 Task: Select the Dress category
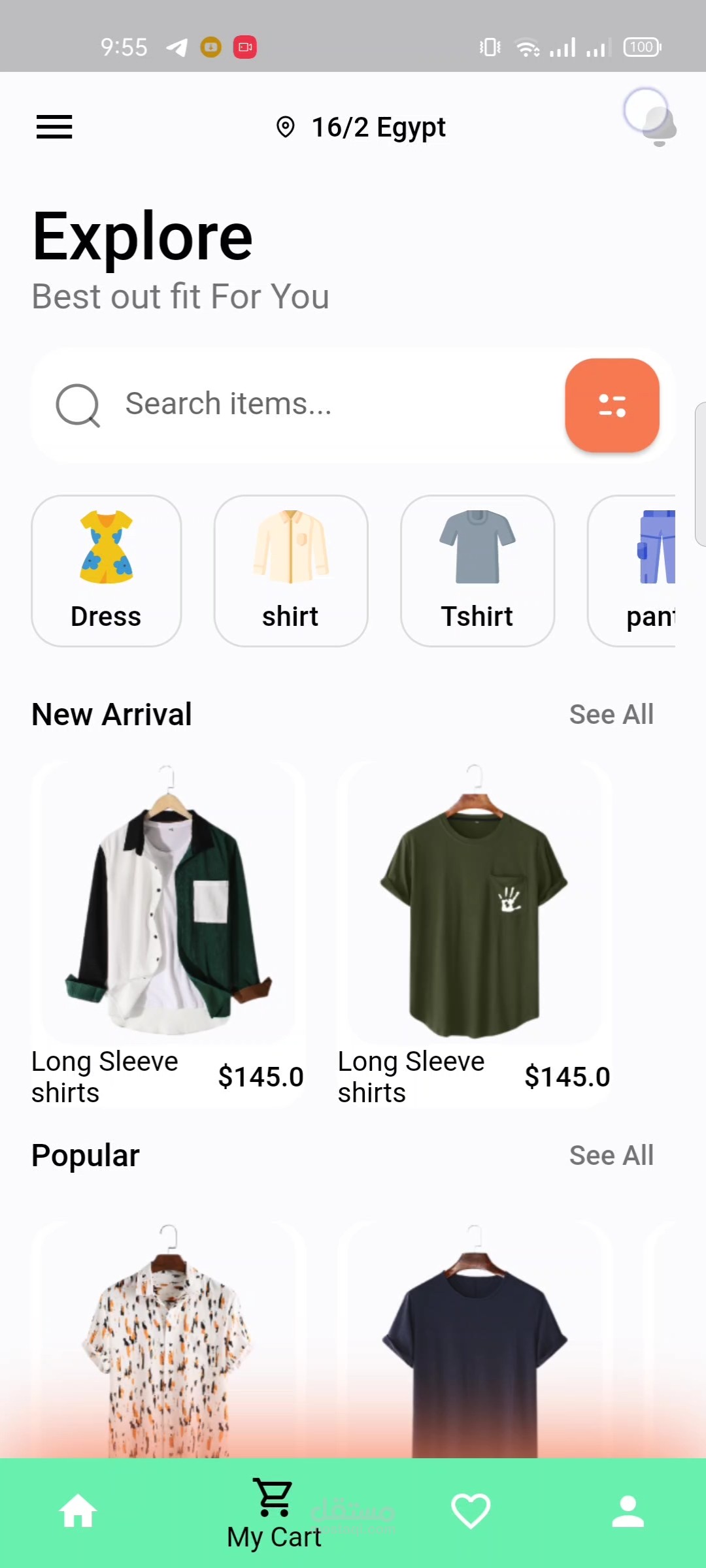(106, 571)
